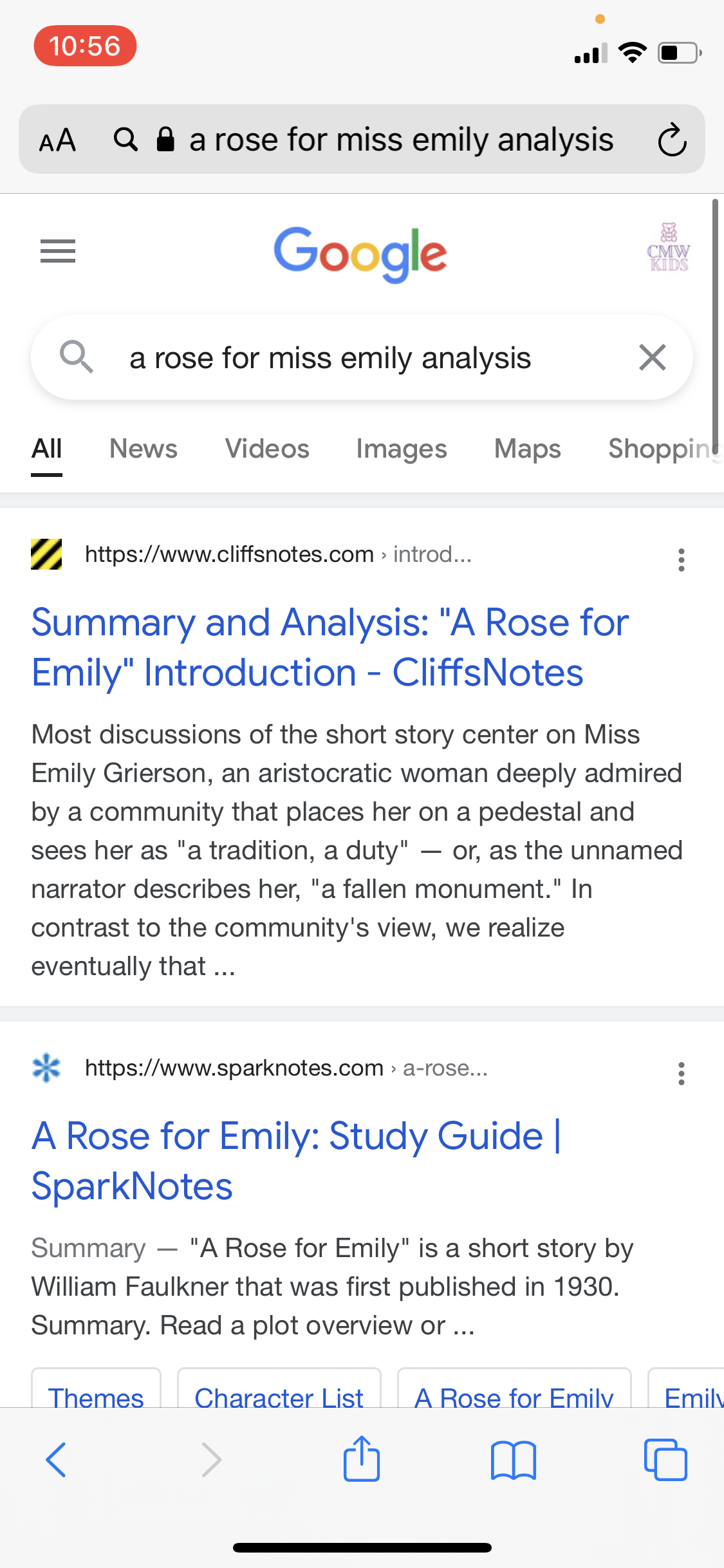The width and height of the screenshot is (724, 1568).
Task: Share this page from Safari
Action: click(362, 1459)
